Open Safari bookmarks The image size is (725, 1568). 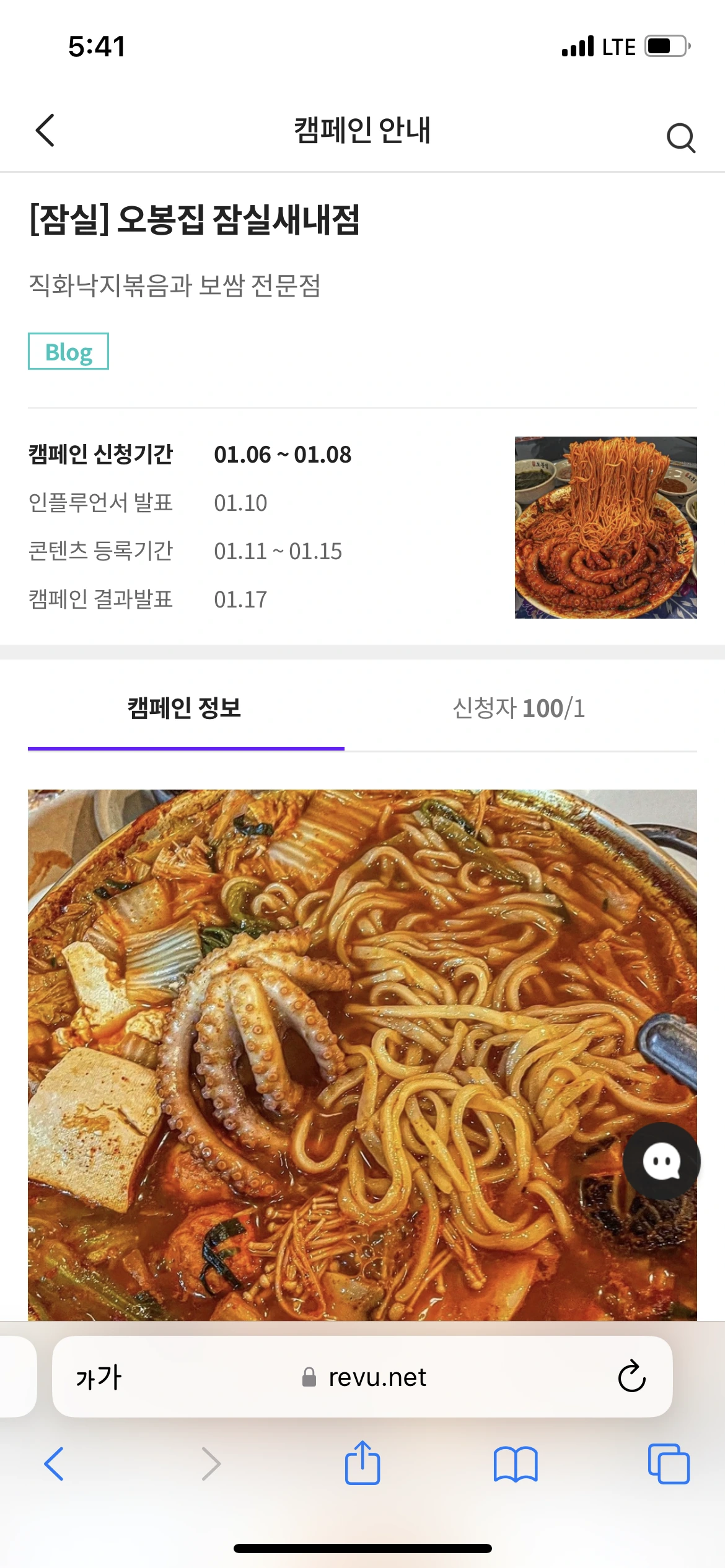click(x=515, y=1464)
